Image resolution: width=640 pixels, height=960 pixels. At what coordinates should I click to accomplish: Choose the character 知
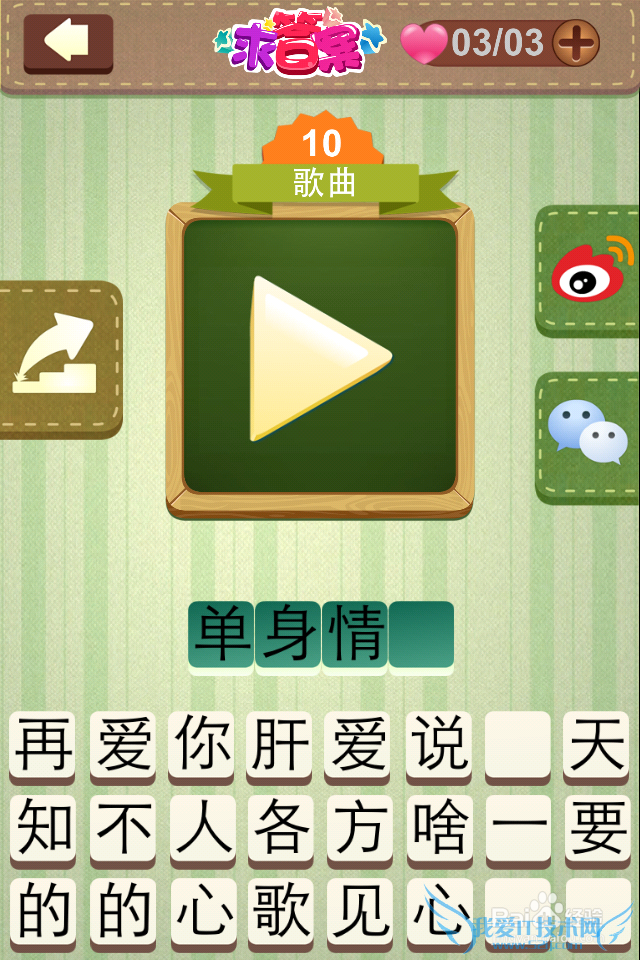(42, 829)
